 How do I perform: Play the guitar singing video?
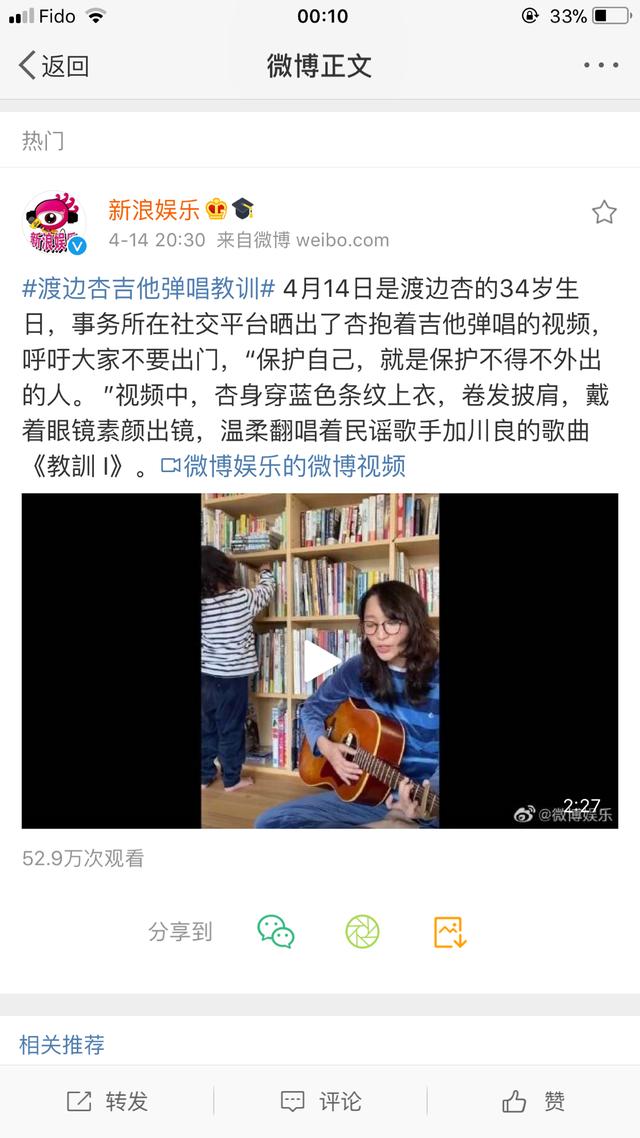tap(320, 660)
